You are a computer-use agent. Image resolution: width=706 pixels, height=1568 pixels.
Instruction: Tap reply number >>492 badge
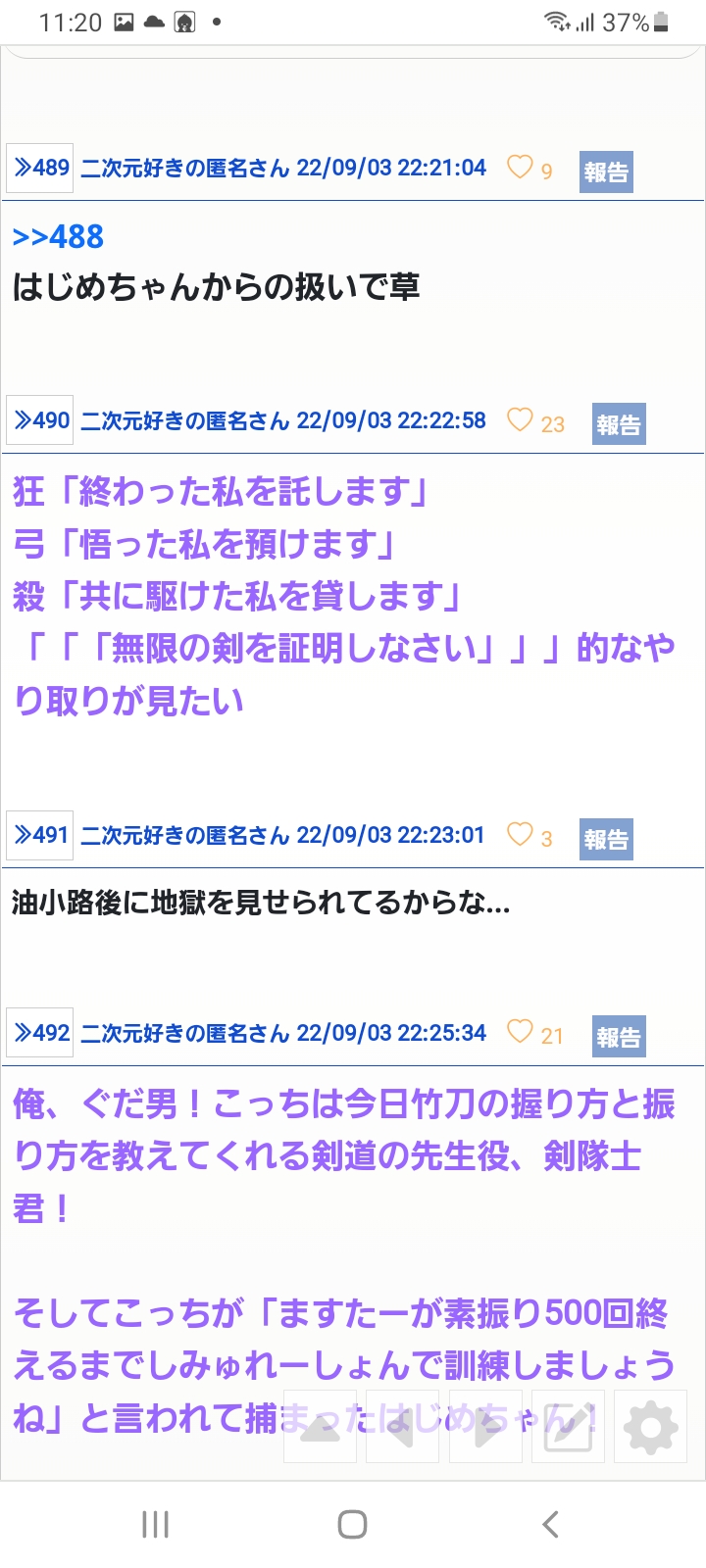(40, 1033)
